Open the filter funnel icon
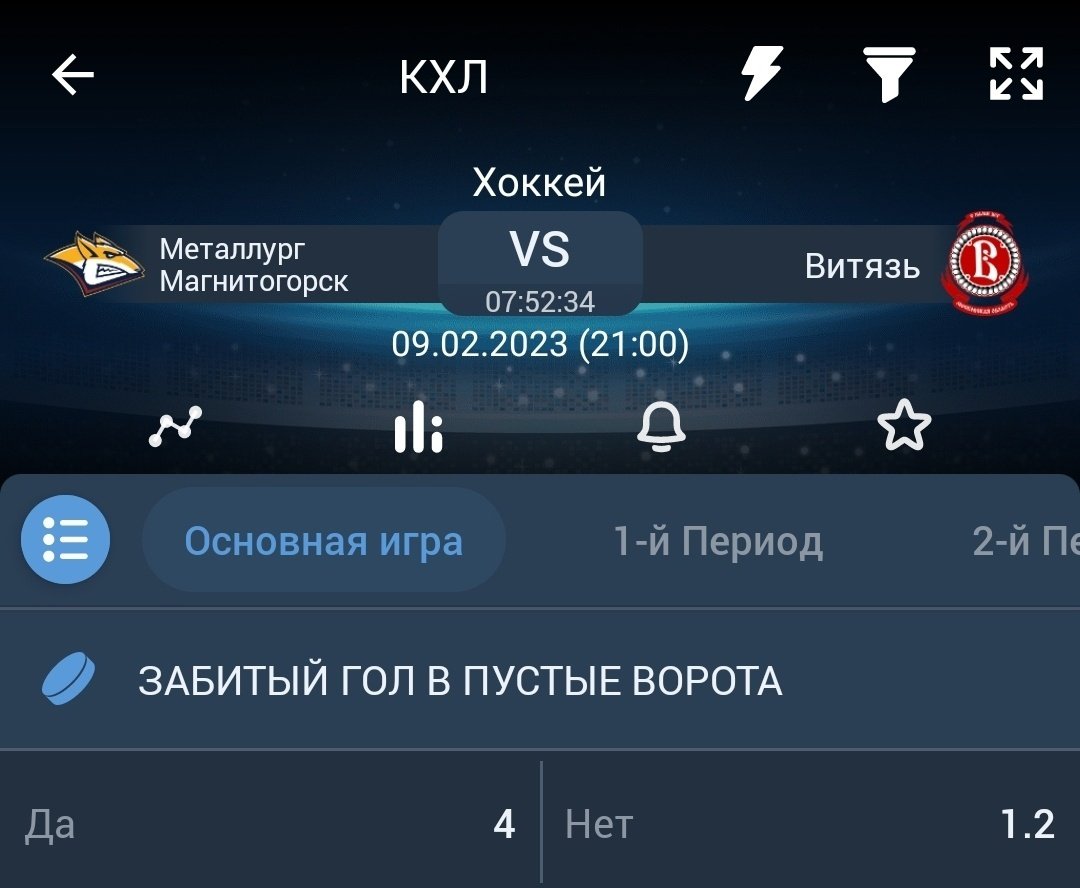Image resolution: width=1080 pixels, height=888 pixels. 889,75
